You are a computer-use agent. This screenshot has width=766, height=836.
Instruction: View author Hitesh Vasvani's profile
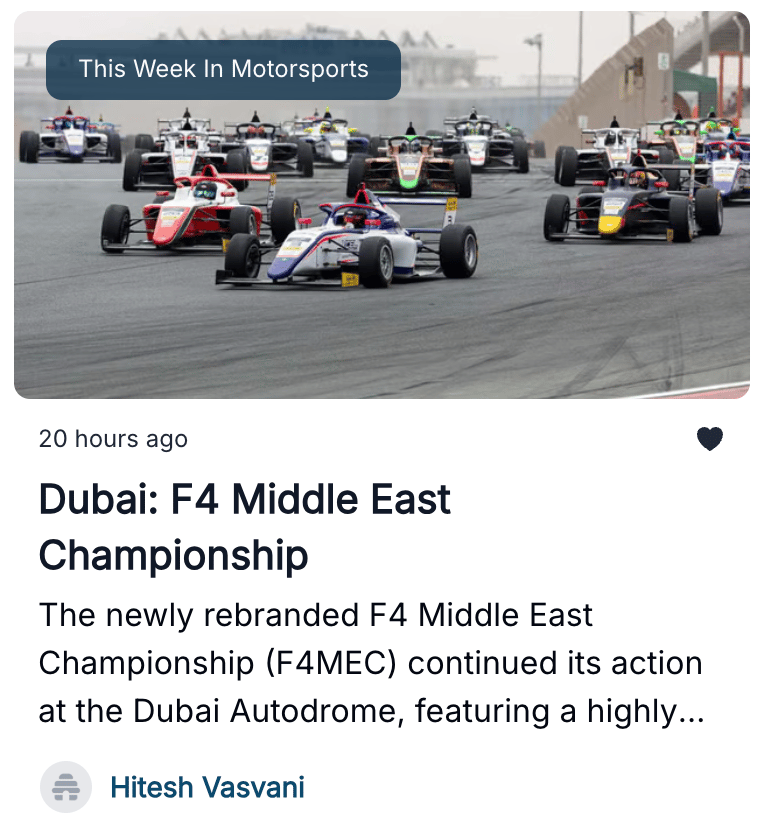[207, 787]
